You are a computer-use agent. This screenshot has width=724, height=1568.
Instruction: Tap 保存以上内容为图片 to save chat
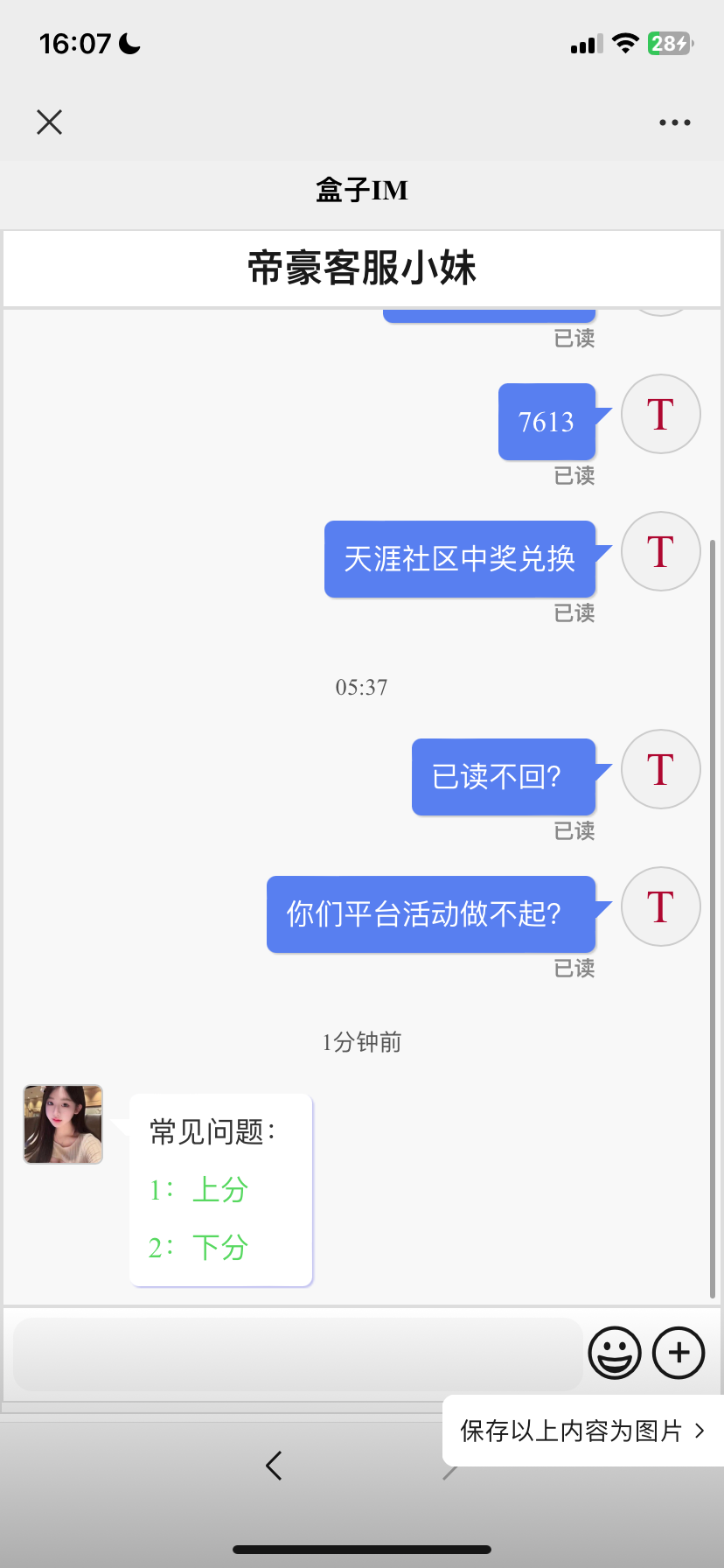[581, 1431]
